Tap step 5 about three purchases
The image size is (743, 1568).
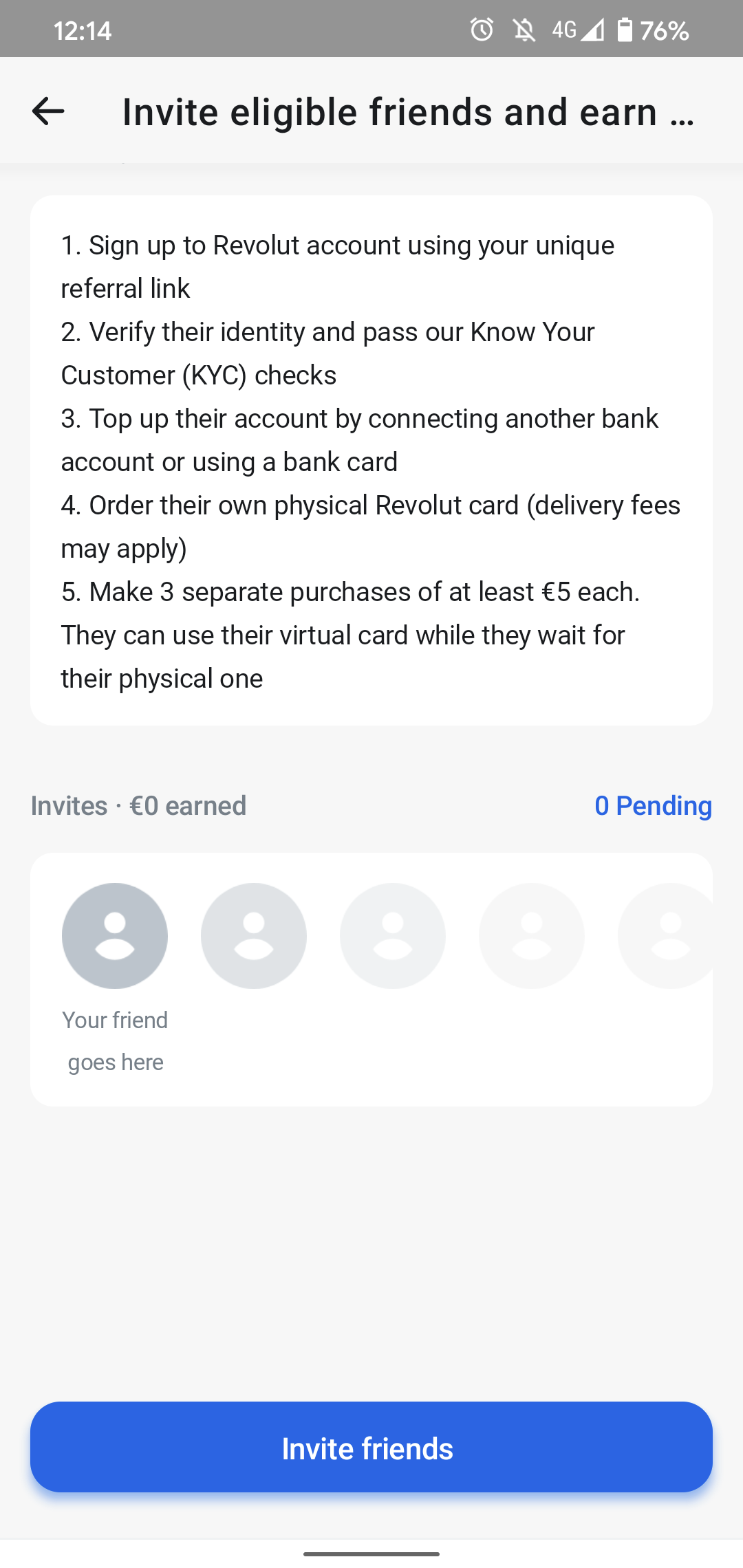(371, 634)
